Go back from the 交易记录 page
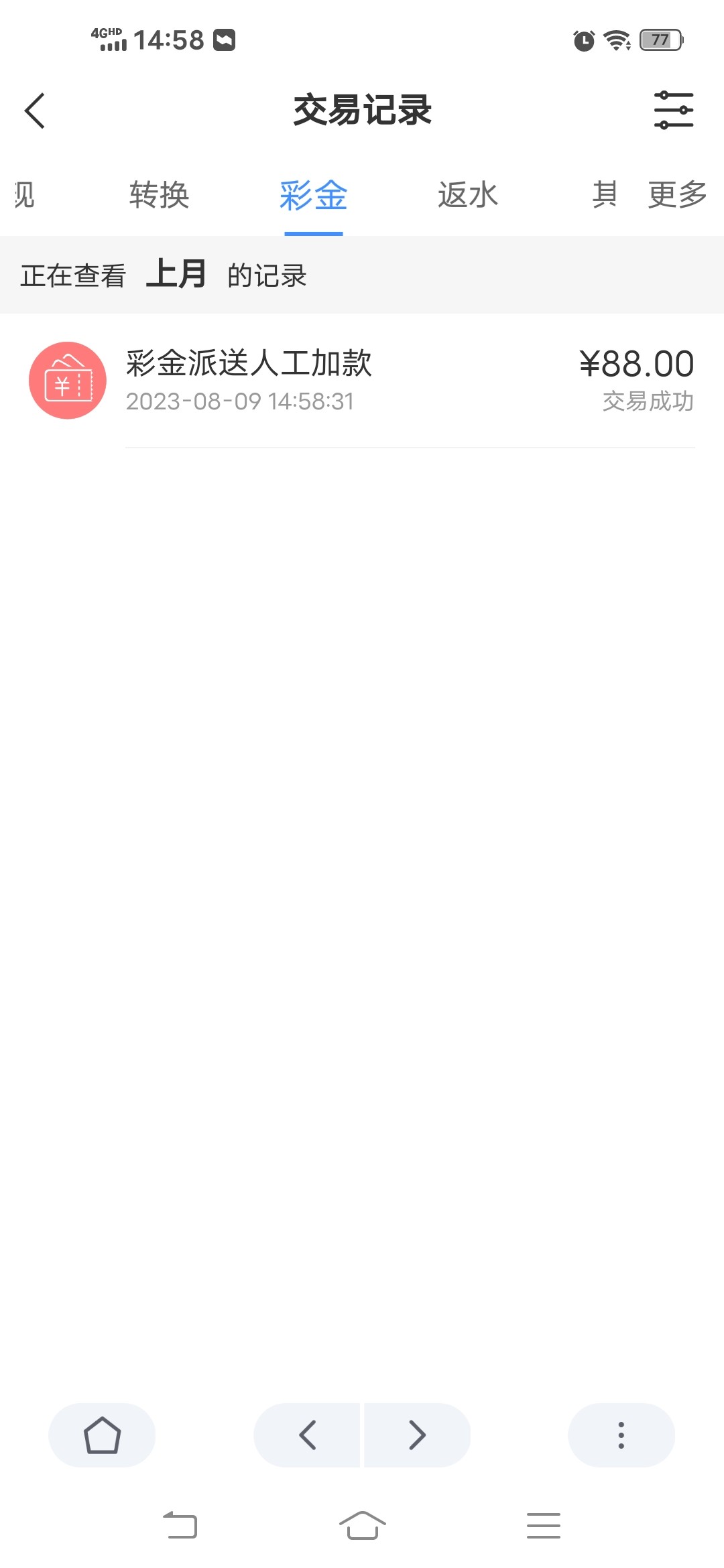Viewport: 724px width, 1568px height. tap(35, 111)
